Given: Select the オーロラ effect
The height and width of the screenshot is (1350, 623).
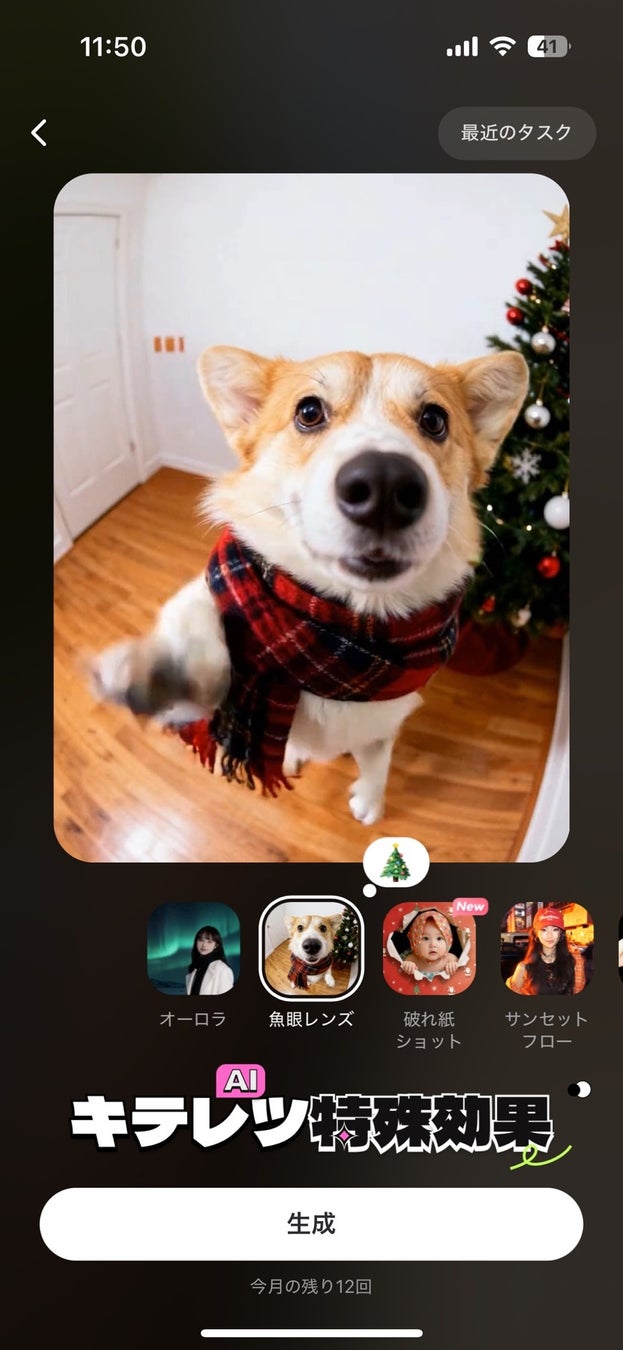Looking at the screenshot, I should 193,949.
